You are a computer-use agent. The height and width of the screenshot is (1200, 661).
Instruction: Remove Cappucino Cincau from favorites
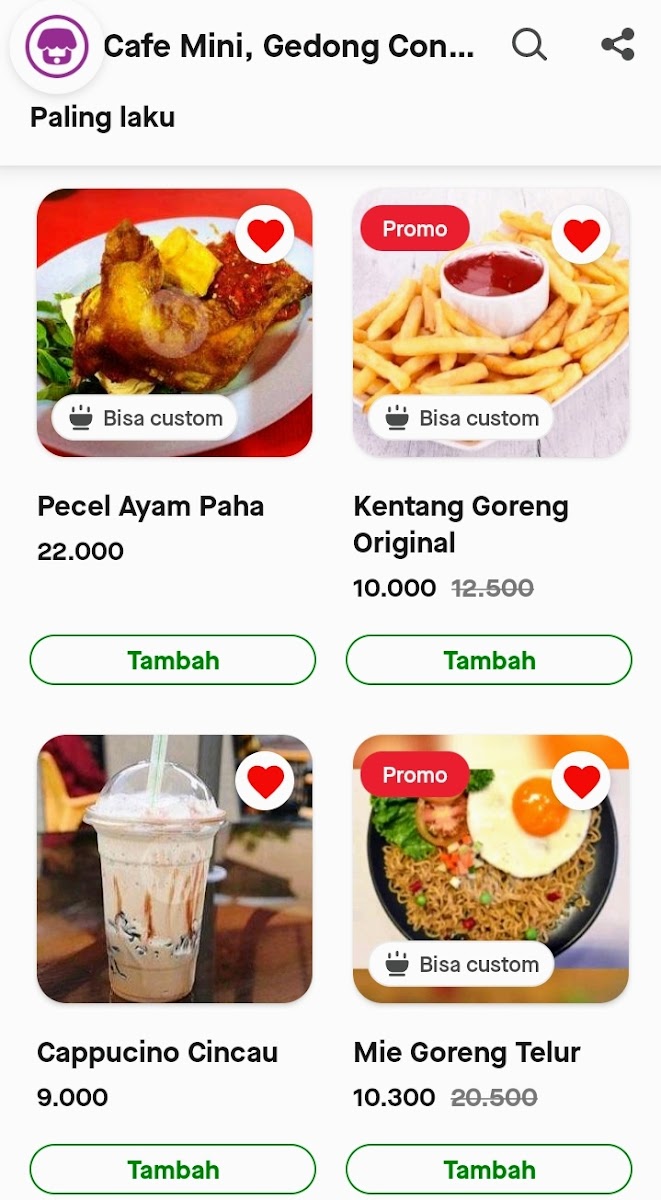[265, 781]
